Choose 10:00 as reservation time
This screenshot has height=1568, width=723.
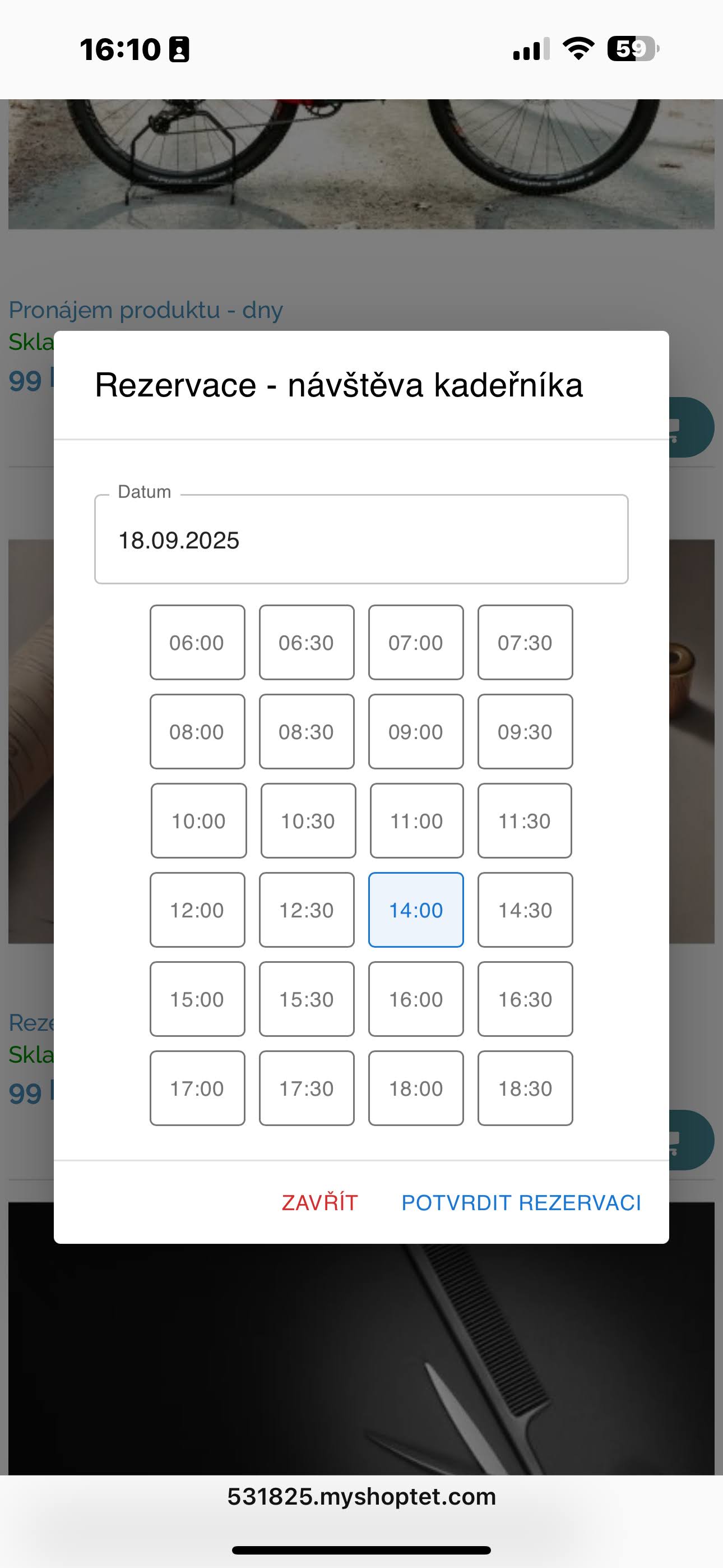point(198,821)
